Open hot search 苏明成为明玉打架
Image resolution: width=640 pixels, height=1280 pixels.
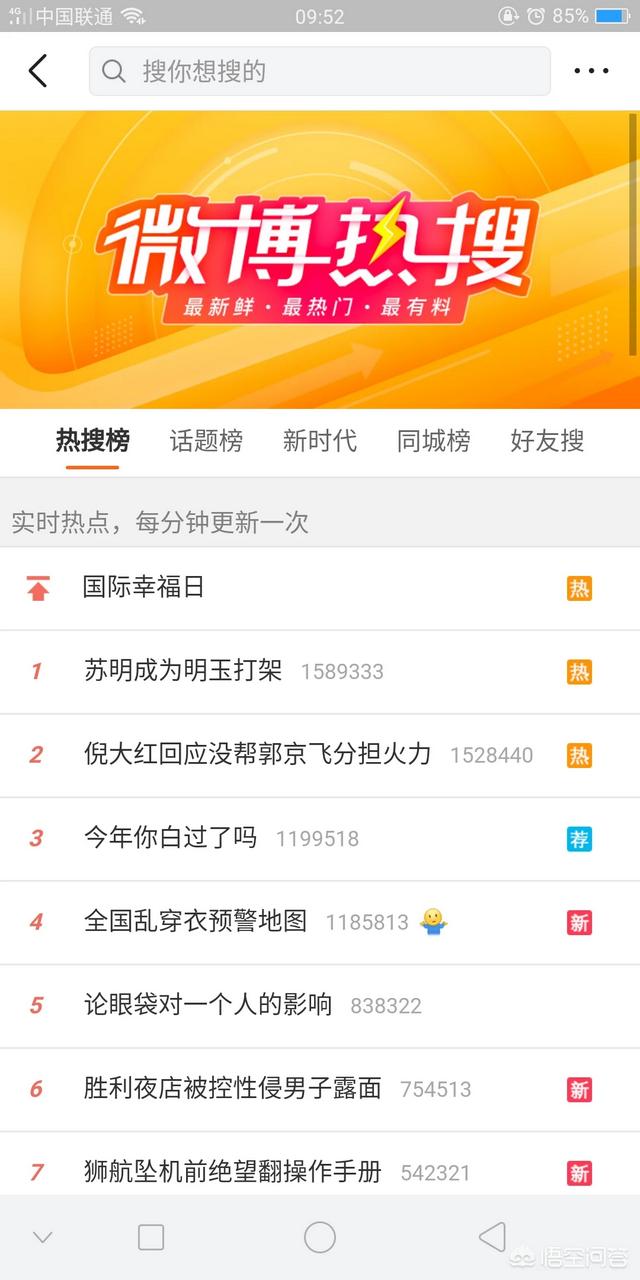[320, 672]
